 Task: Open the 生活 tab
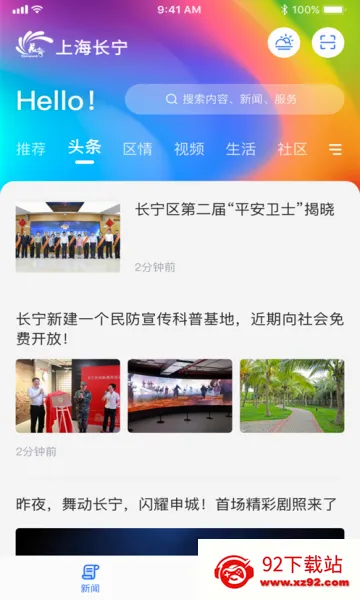pos(241,149)
